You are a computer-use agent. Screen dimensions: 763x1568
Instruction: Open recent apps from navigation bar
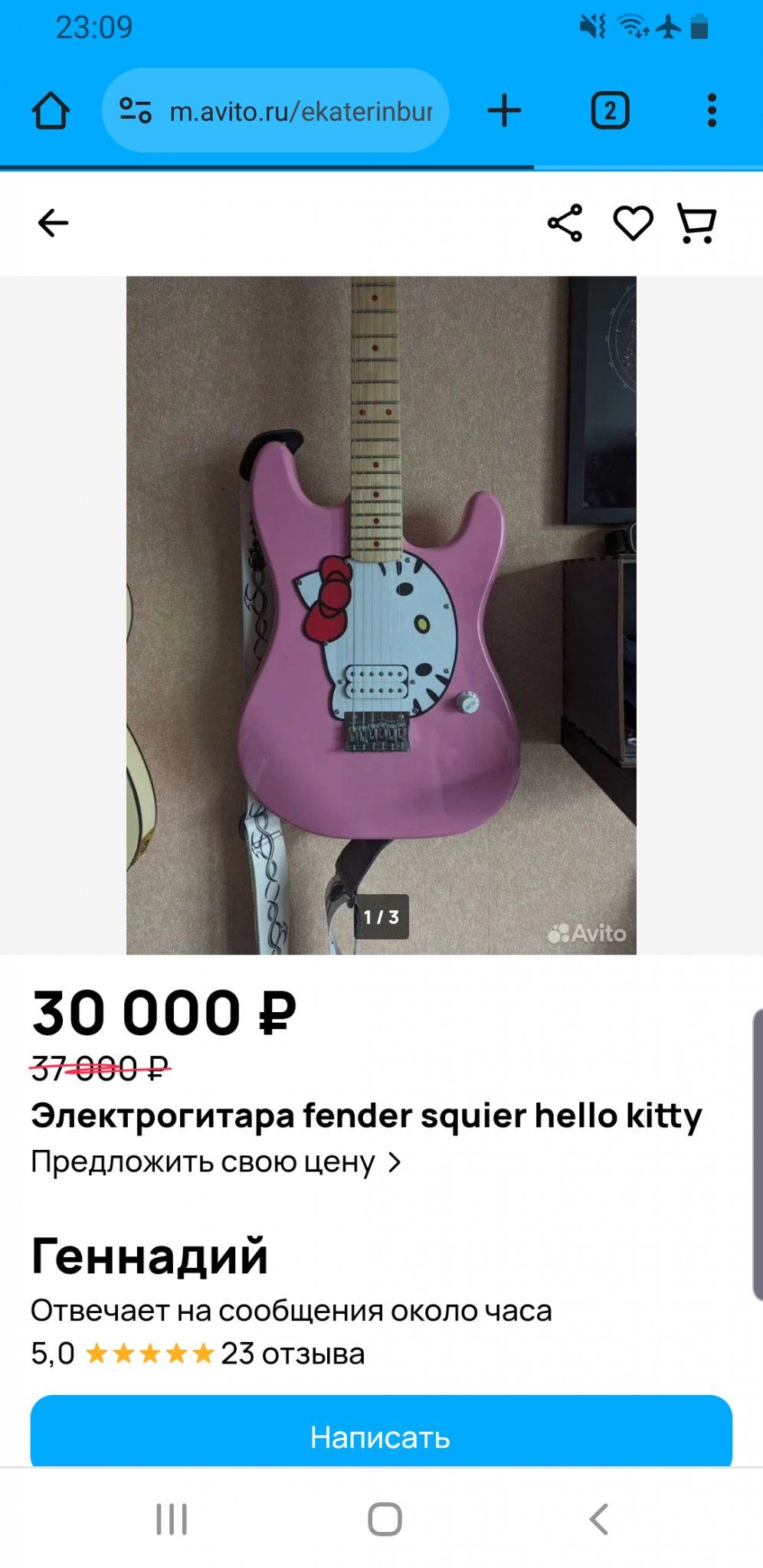172,1520
